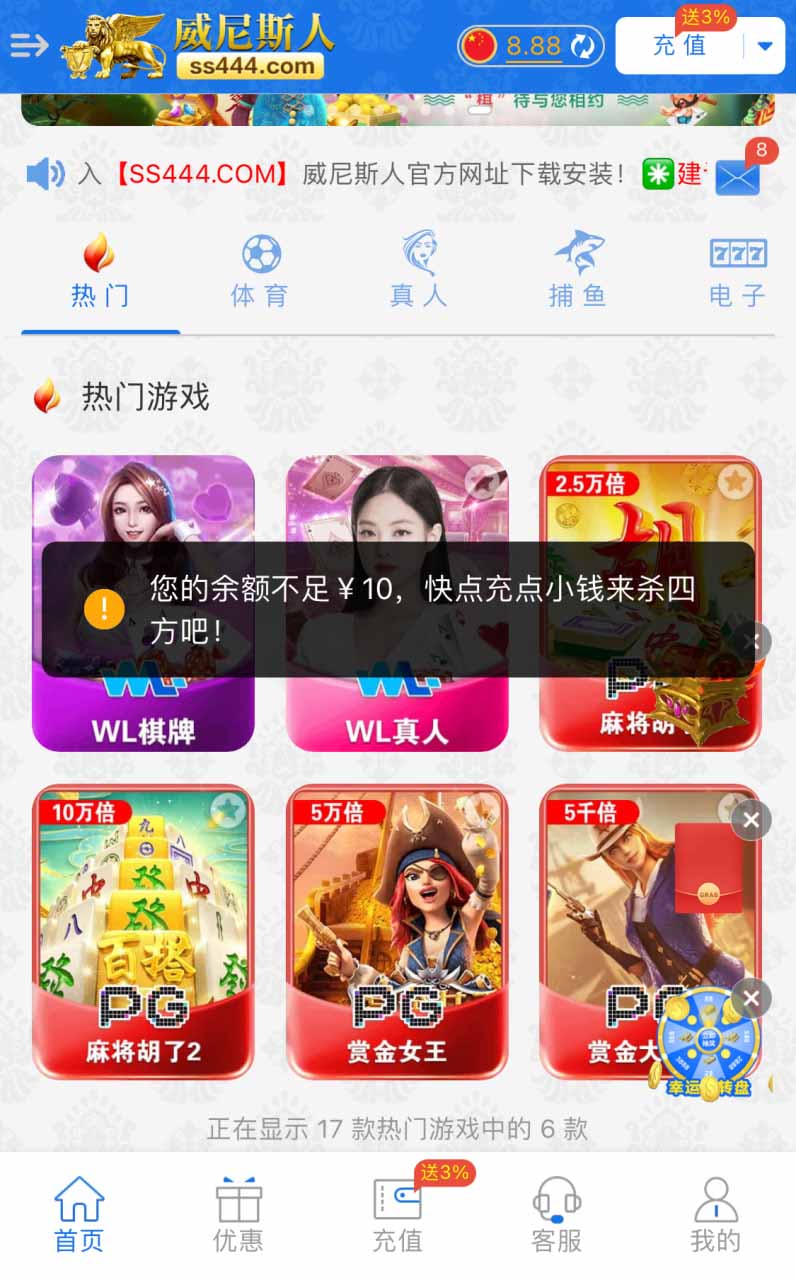Screen dimensions: 796x1280
Task: Open the mail inbox with 8 messages
Action: pos(738,176)
